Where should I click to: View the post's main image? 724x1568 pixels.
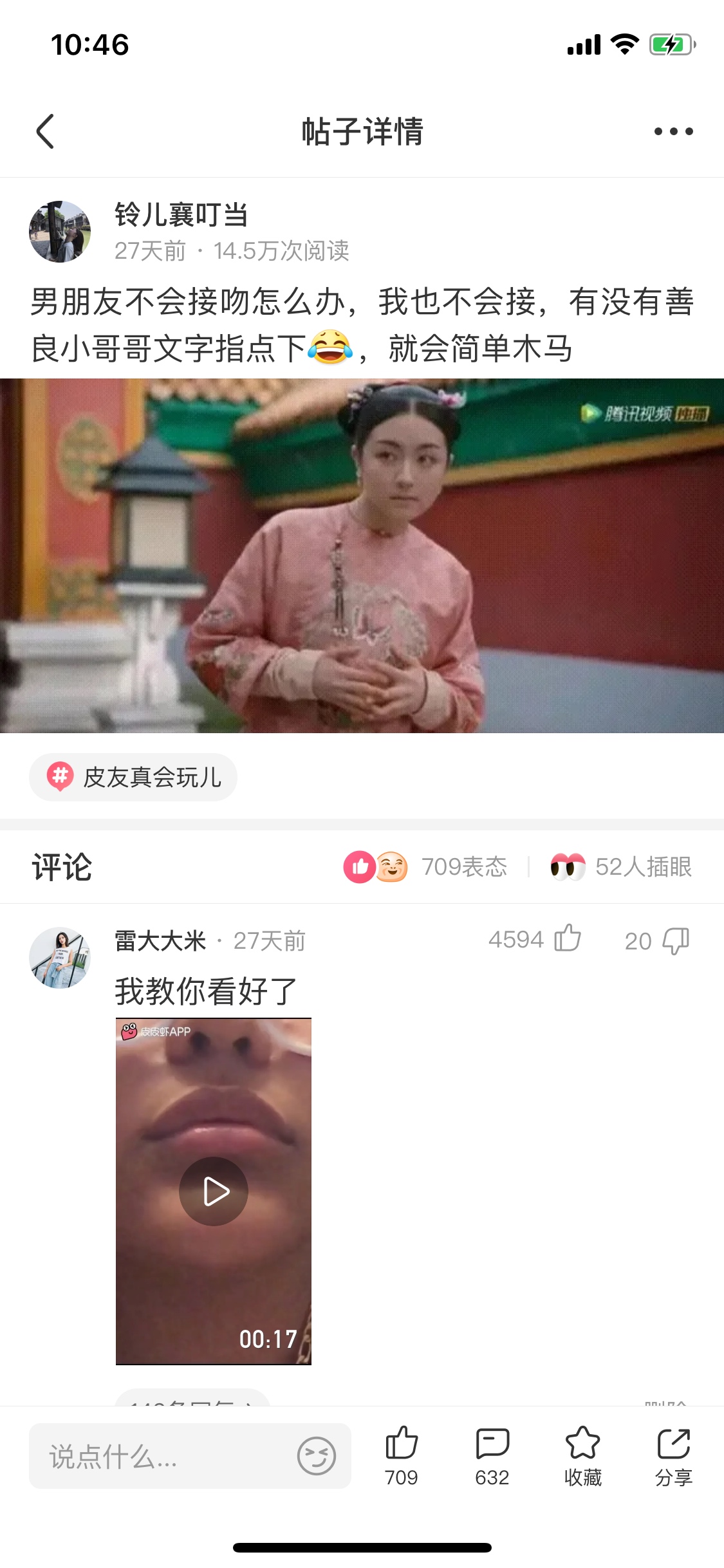[362, 555]
